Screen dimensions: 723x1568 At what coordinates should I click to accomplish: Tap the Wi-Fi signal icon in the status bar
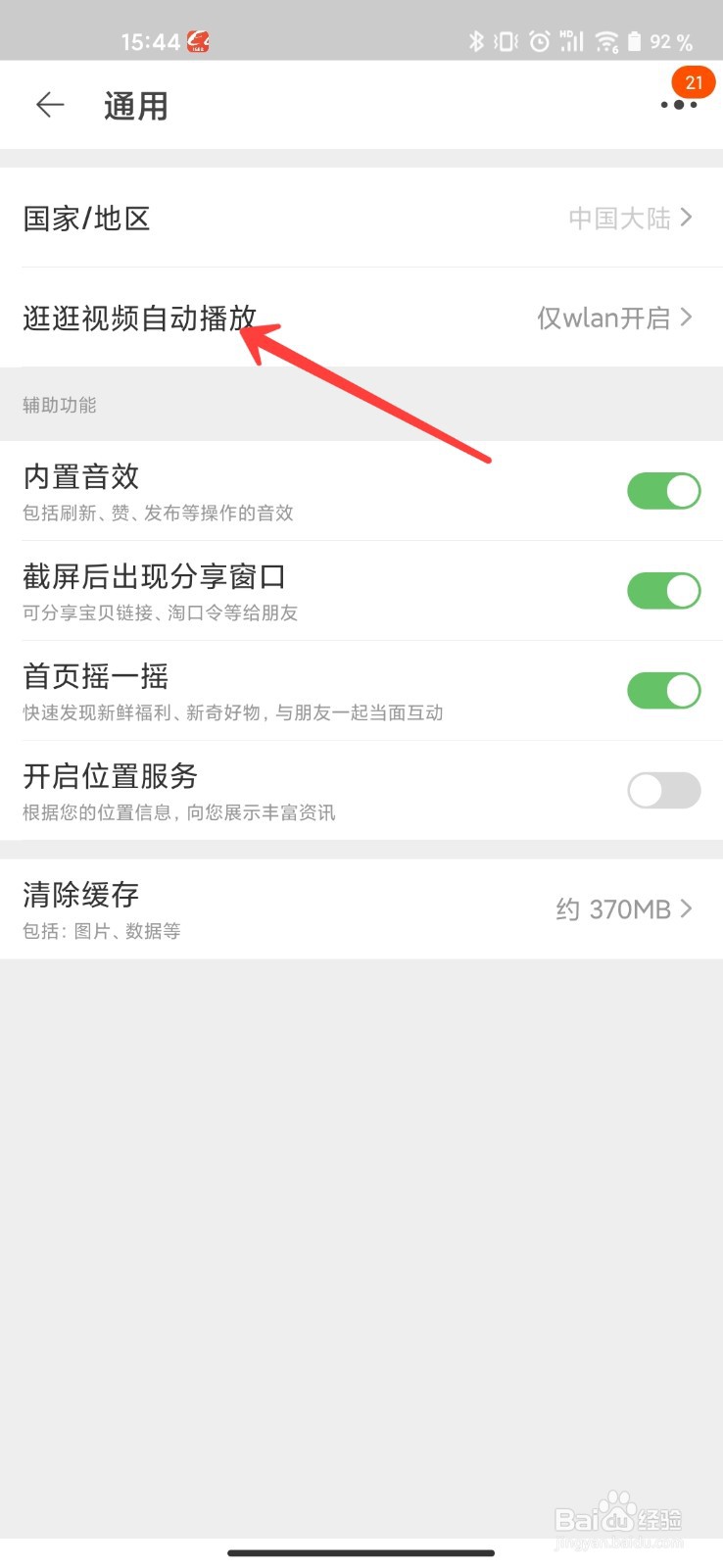point(605,41)
